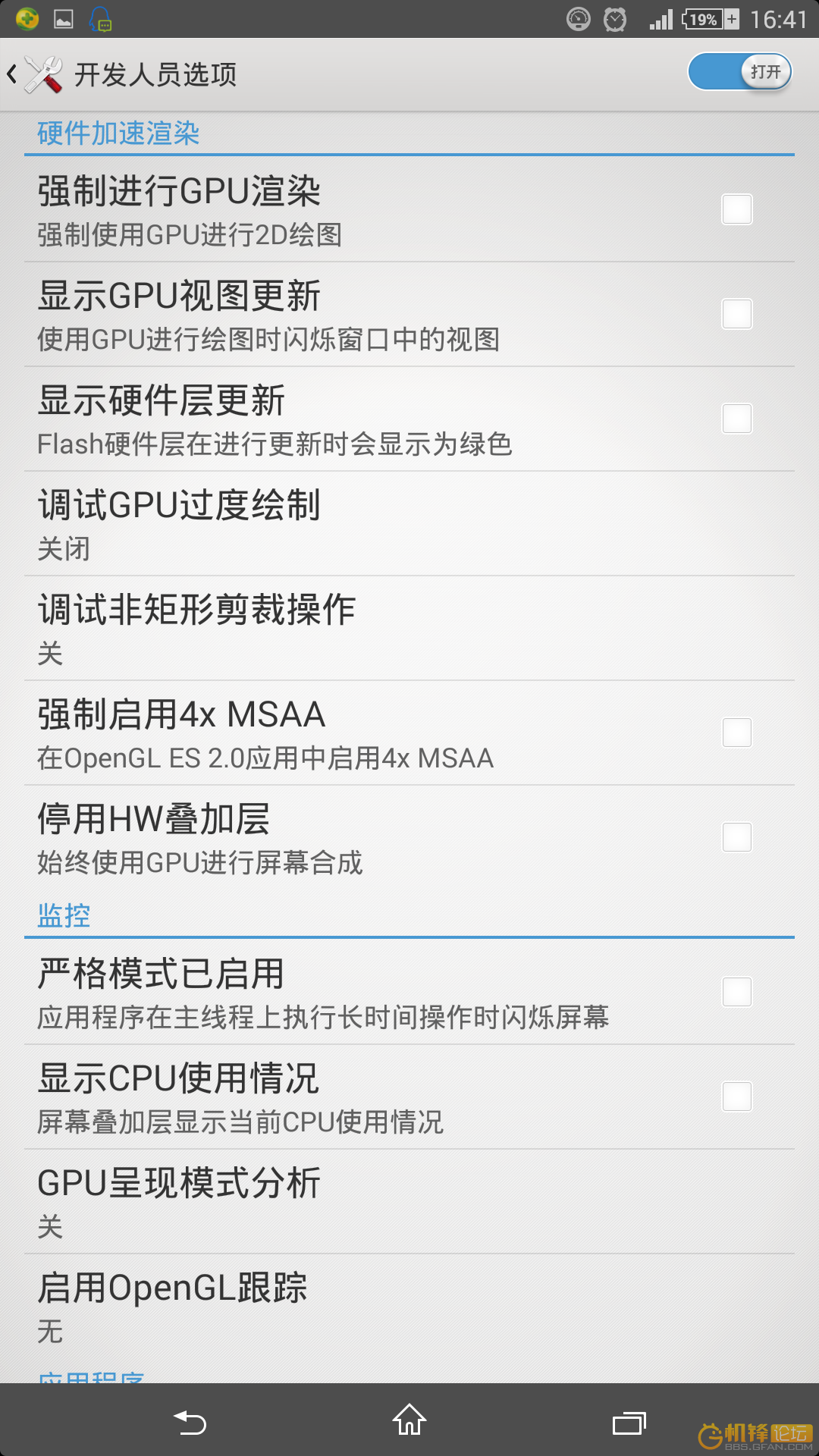Enable 显示CPU使用情况 checkbox

click(x=736, y=1097)
